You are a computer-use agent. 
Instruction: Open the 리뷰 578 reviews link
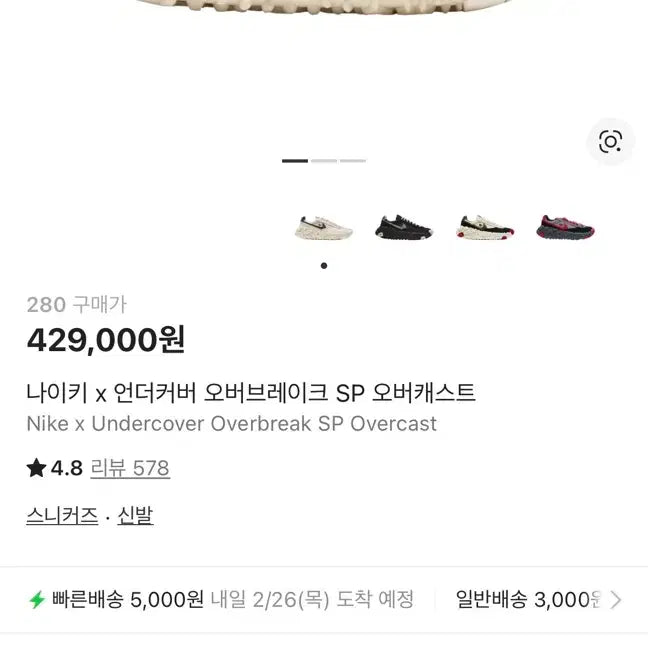click(x=130, y=468)
